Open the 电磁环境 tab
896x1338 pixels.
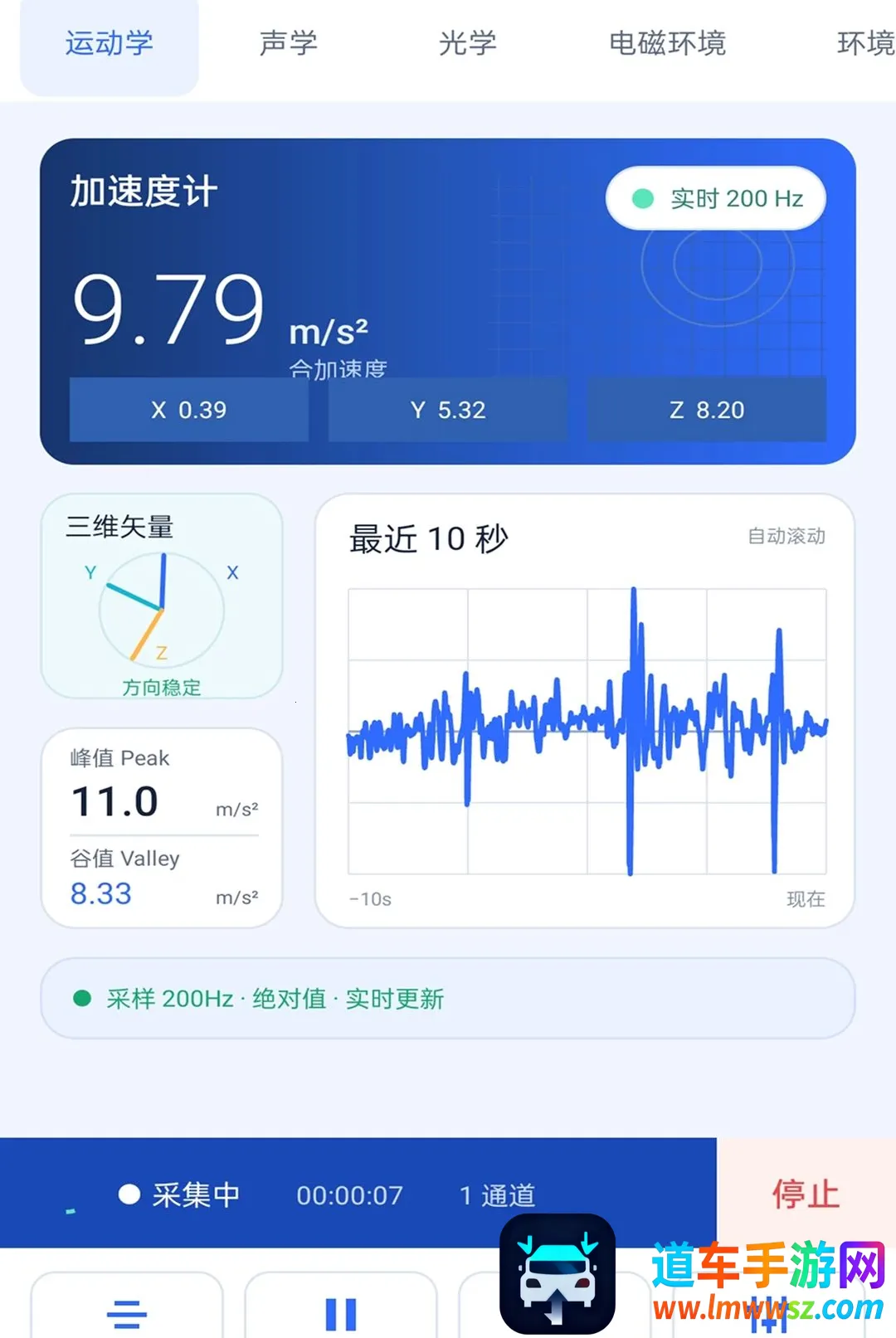point(667,43)
